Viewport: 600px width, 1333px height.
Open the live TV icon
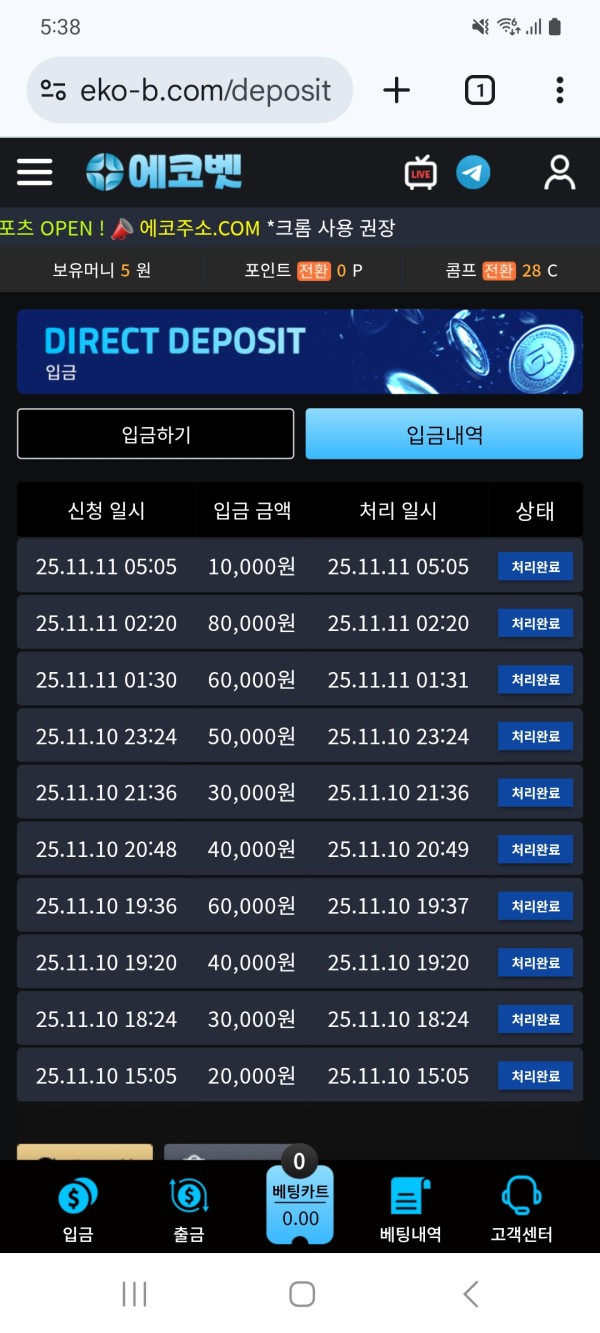click(x=421, y=173)
